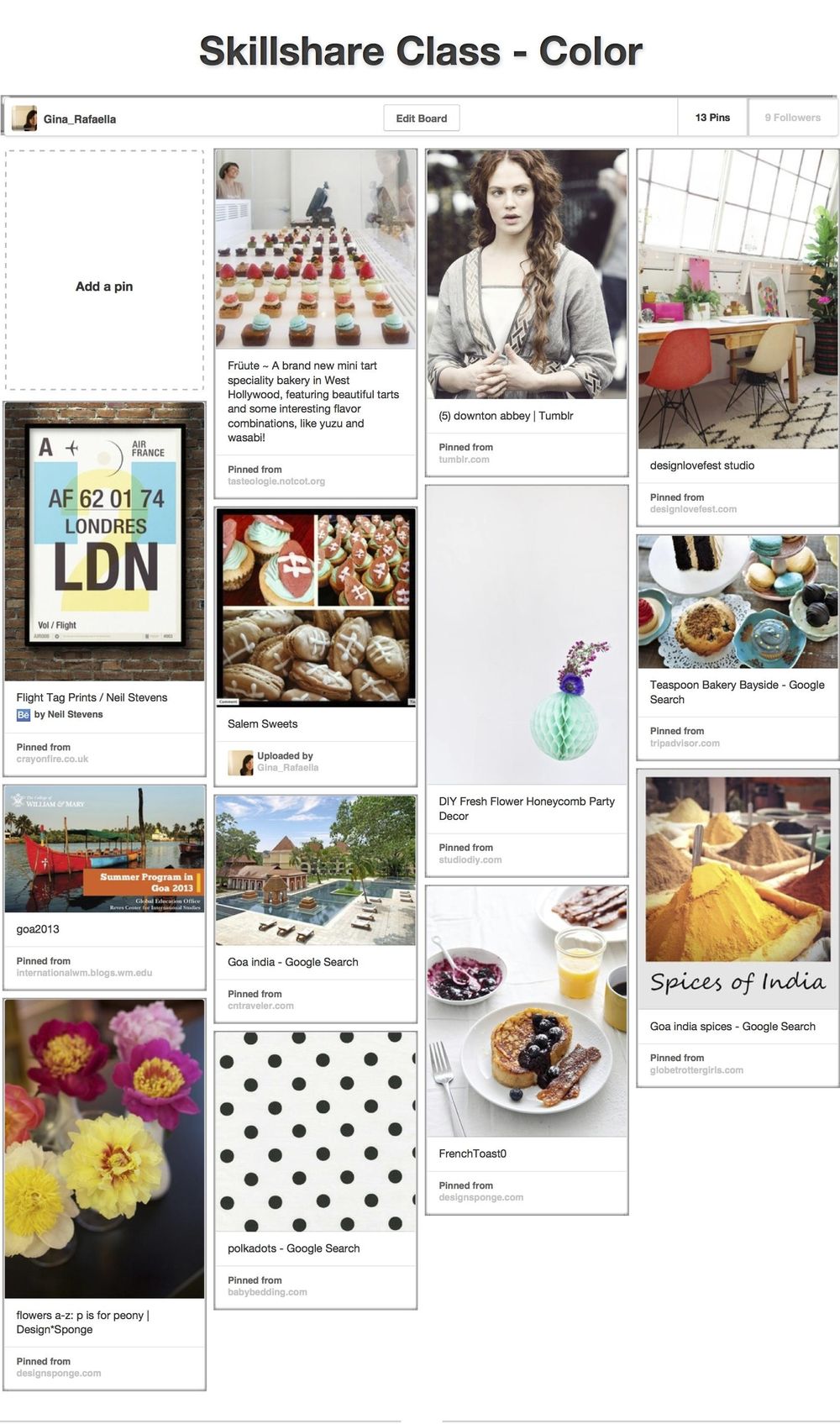840x1424 pixels.
Task: Open the Teaspoon Bakery Bayside pin
Action: [738, 602]
